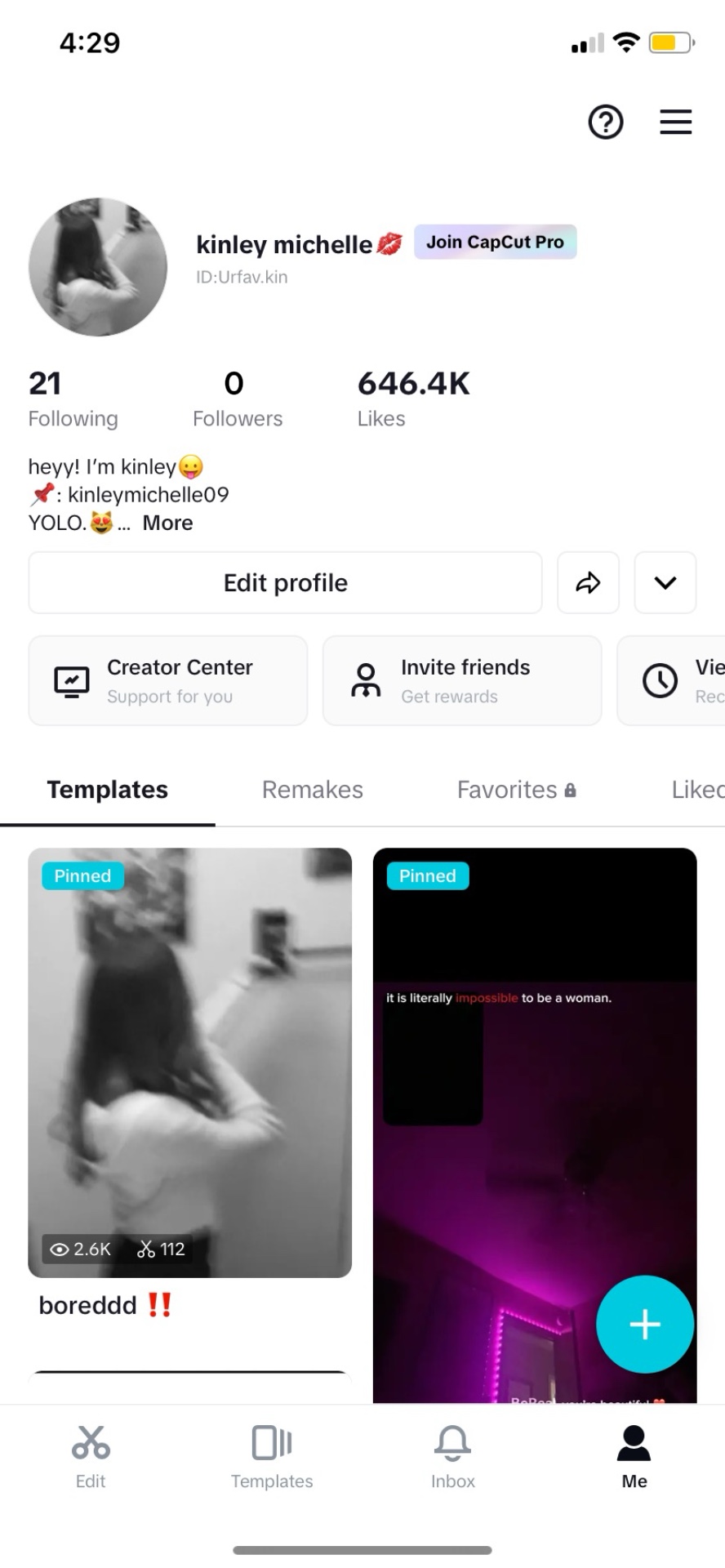The height and width of the screenshot is (1568, 725).
Task: Tap Edit profile
Action: pyautogui.click(x=286, y=582)
